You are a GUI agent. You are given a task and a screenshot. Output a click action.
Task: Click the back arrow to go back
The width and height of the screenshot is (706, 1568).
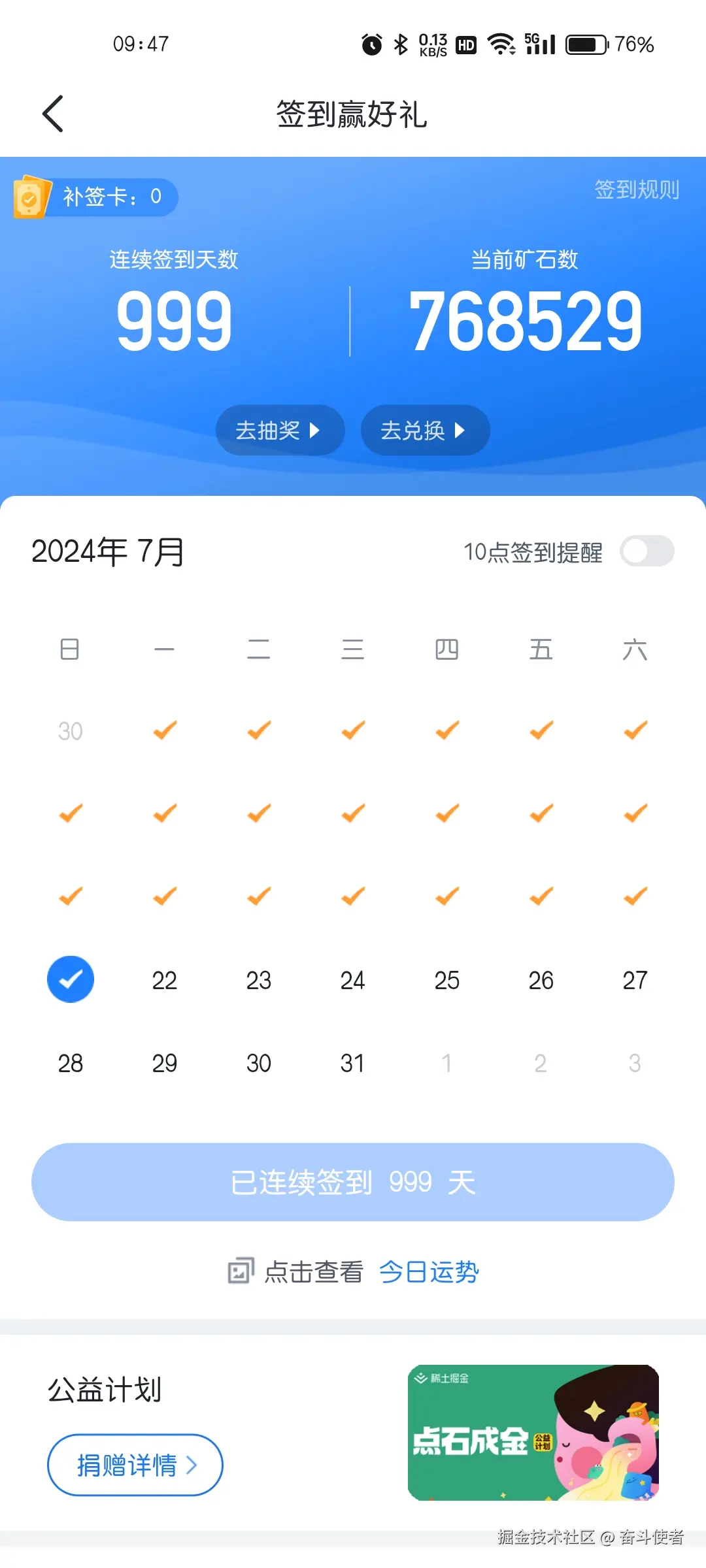click(x=52, y=113)
